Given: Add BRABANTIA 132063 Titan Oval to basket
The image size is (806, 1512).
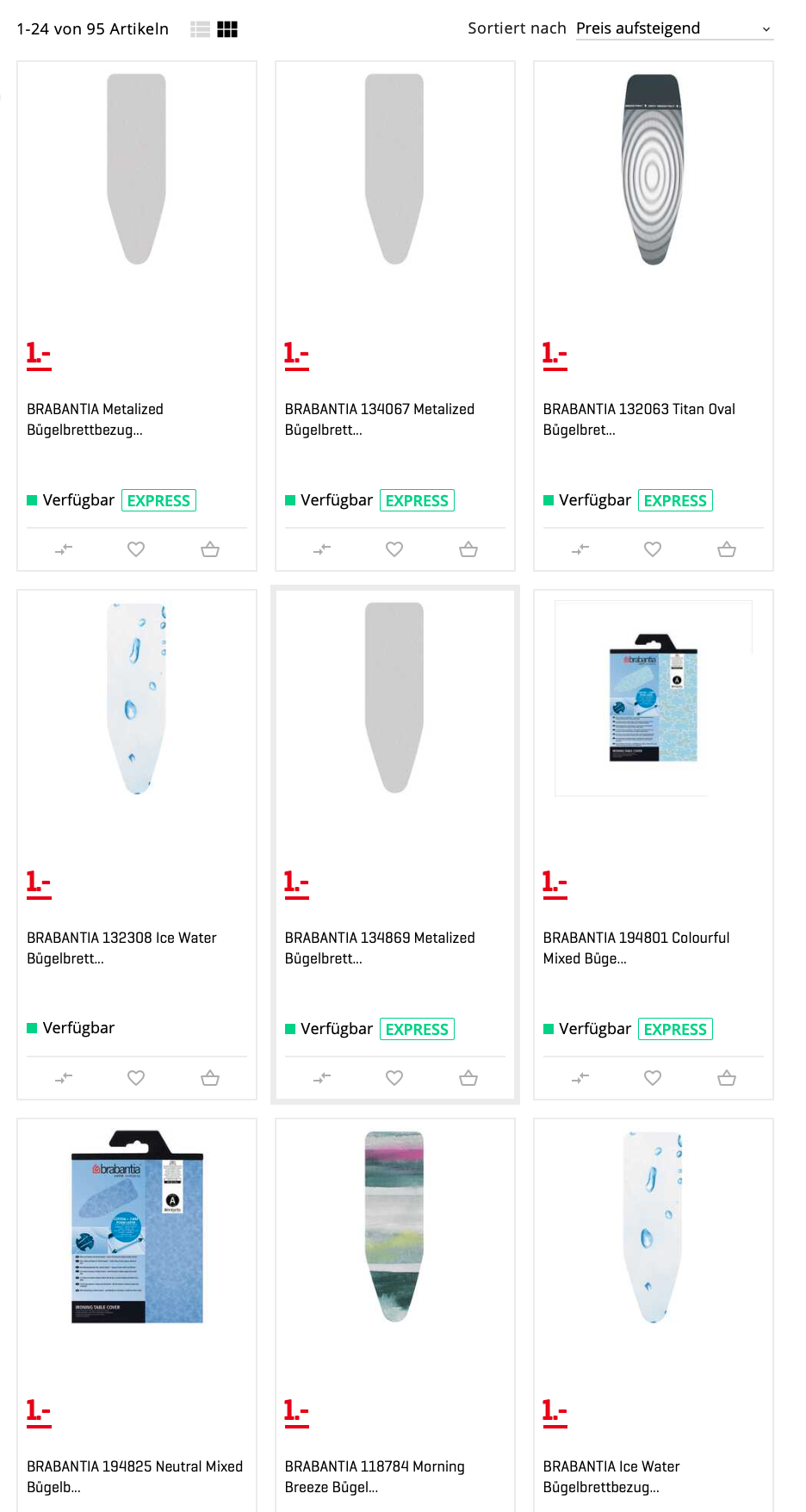Looking at the screenshot, I should [727, 549].
